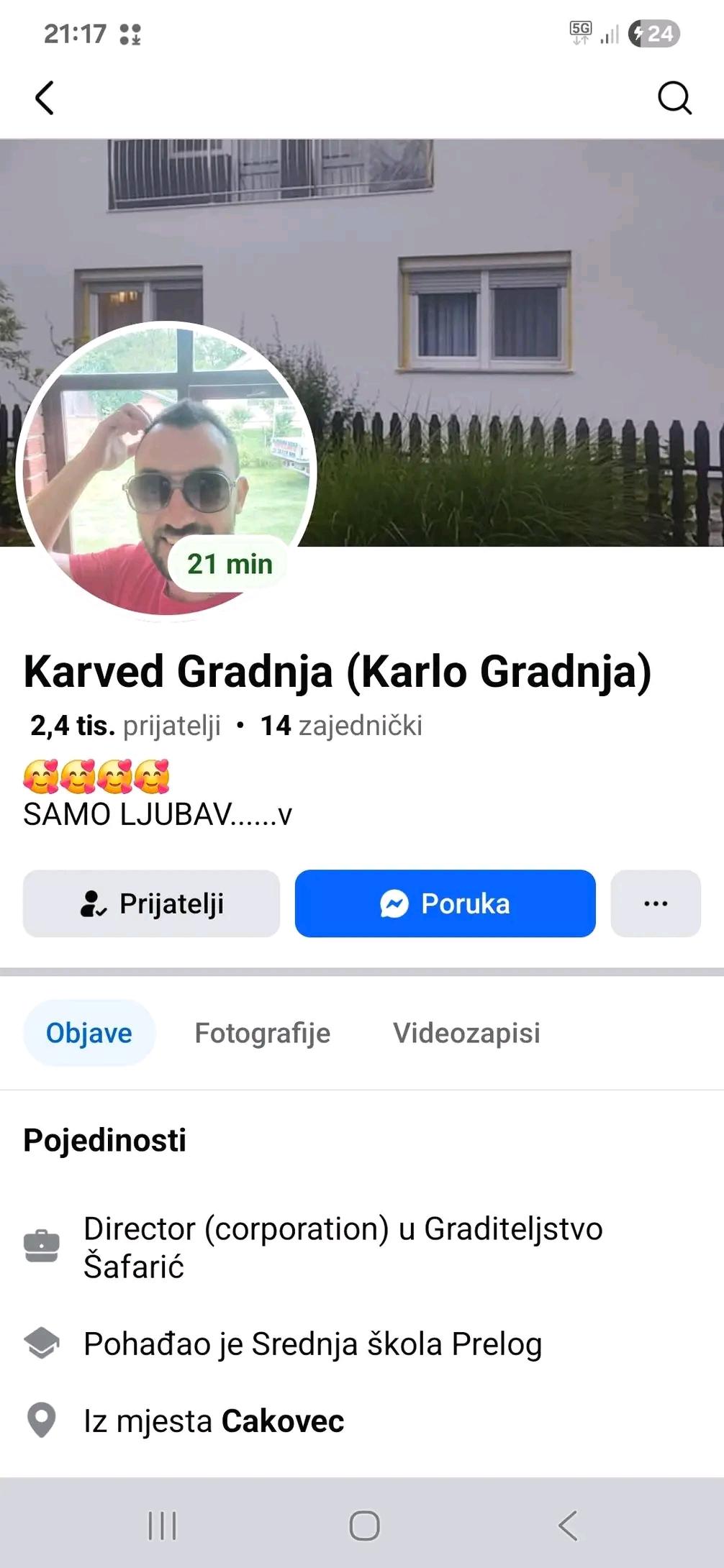Switch to the Fotografije tab
The image size is (724, 1568).
pyautogui.click(x=262, y=1033)
